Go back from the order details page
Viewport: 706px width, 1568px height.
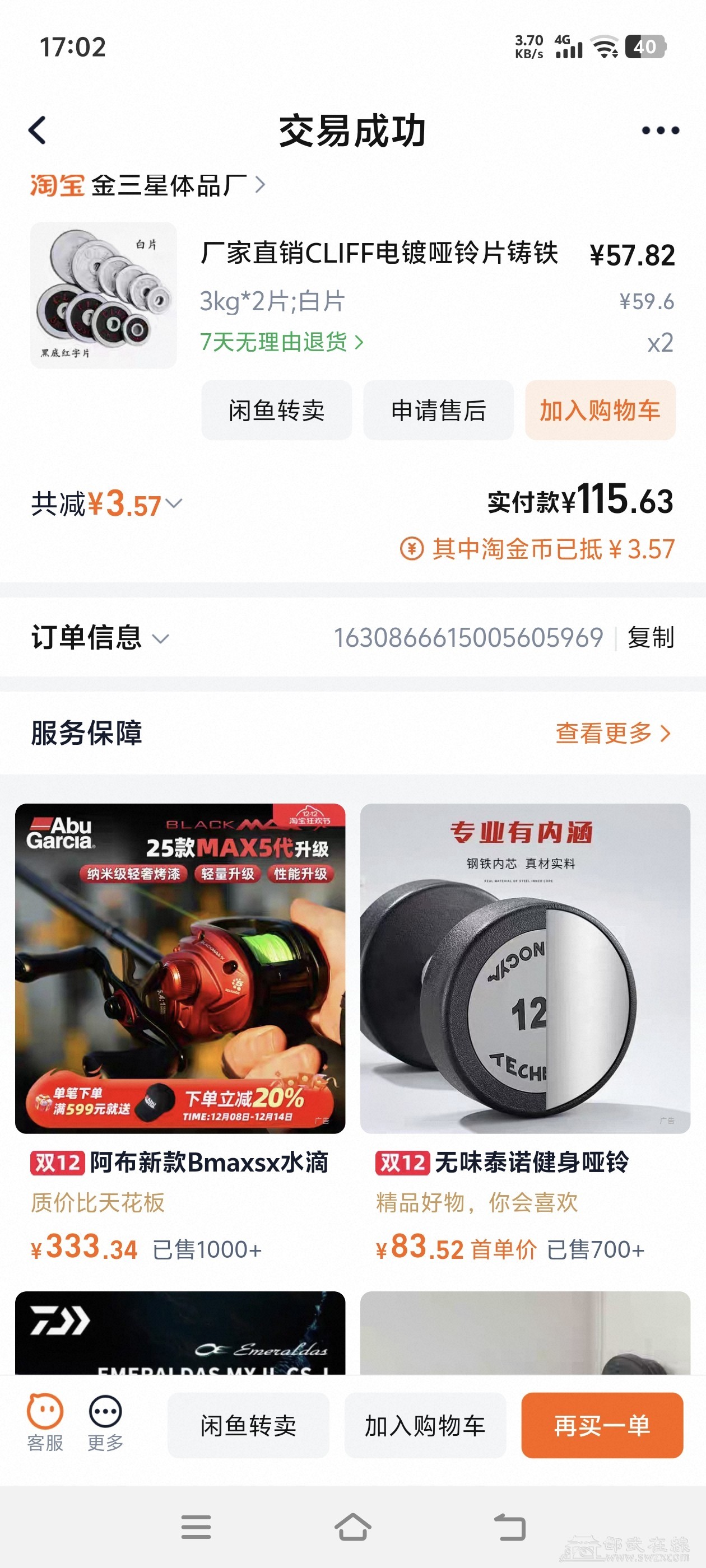pyautogui.click(x=38, y=130)
